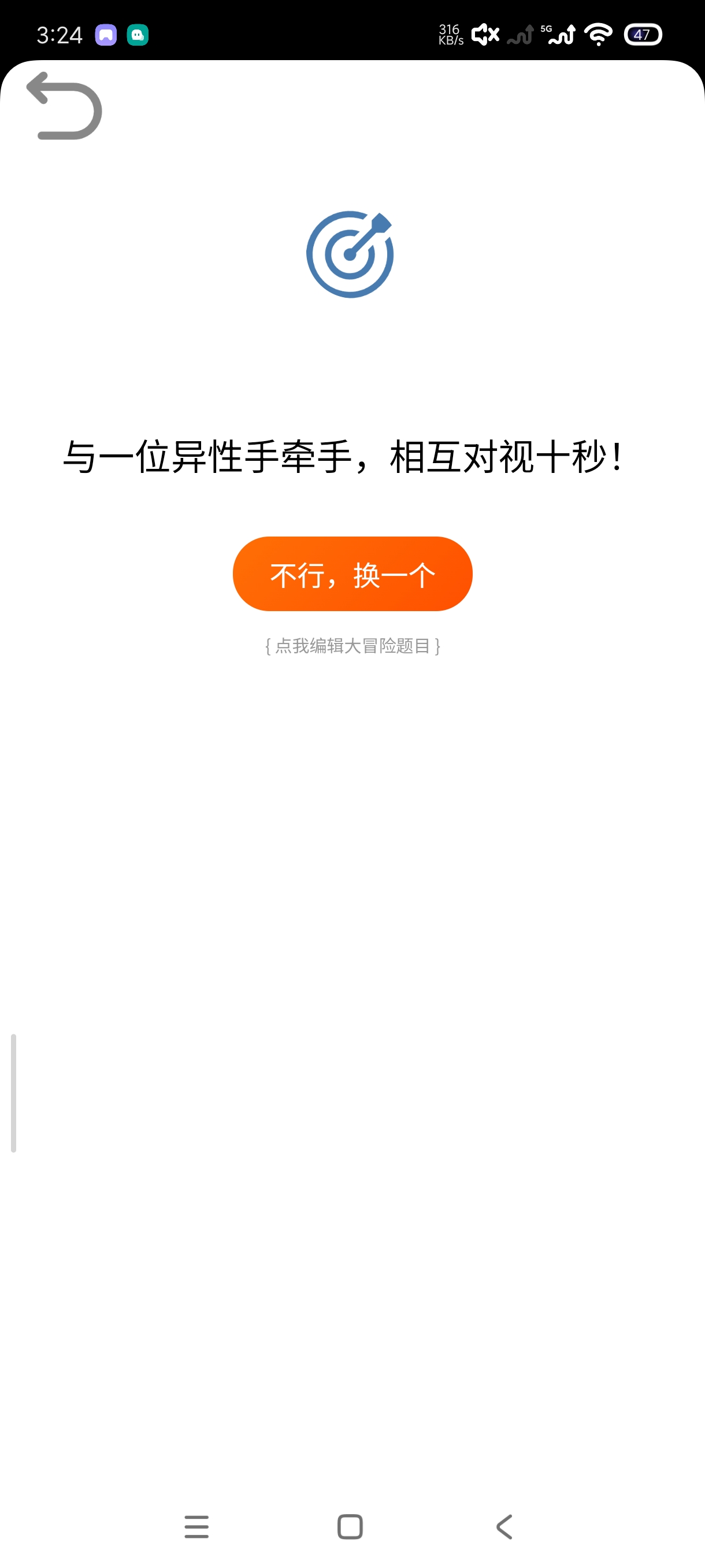This screenshot has width=705, height=1568.
Task: Tap the 316 KB/s network speed readout
Action: coord(450,35)
